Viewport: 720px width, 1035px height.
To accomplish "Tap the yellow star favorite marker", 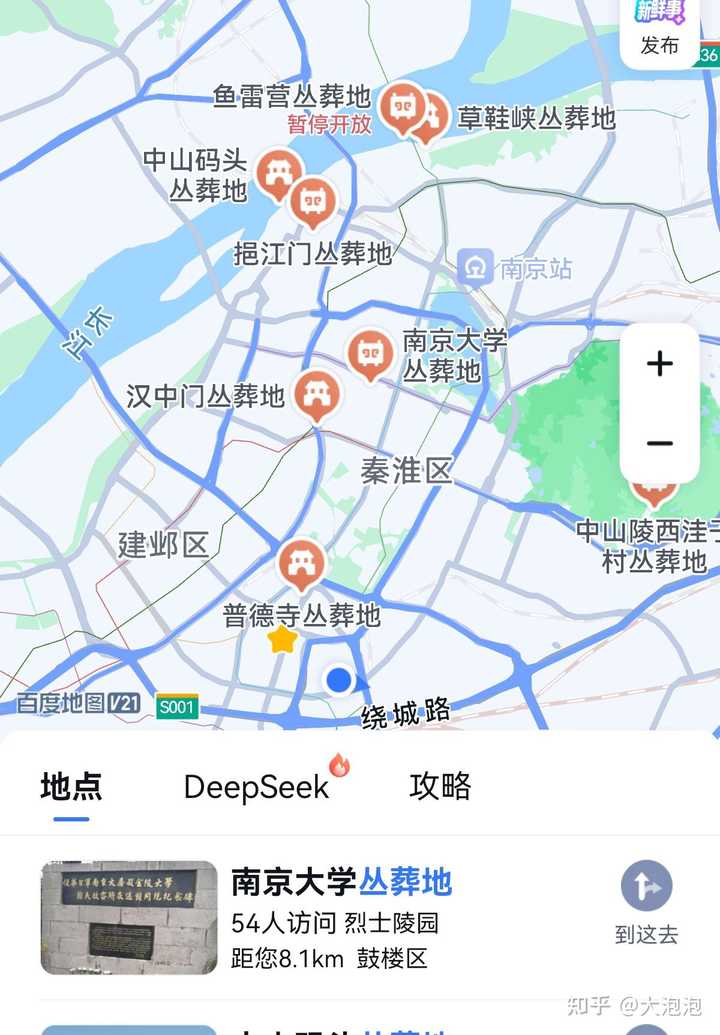I will coord(283,639).
